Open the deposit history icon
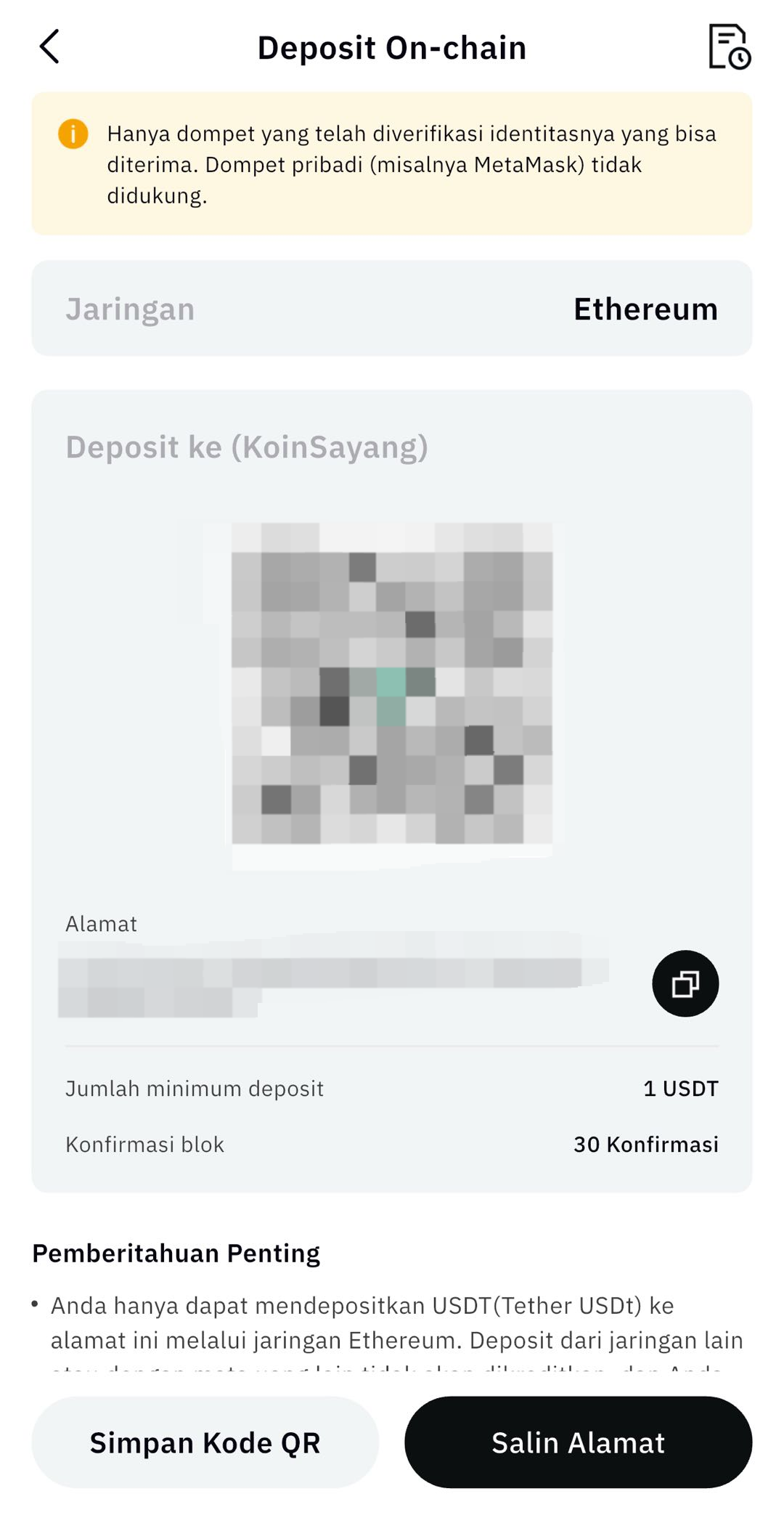Viewport: 784px width, 1515px height. click(729, 47)
